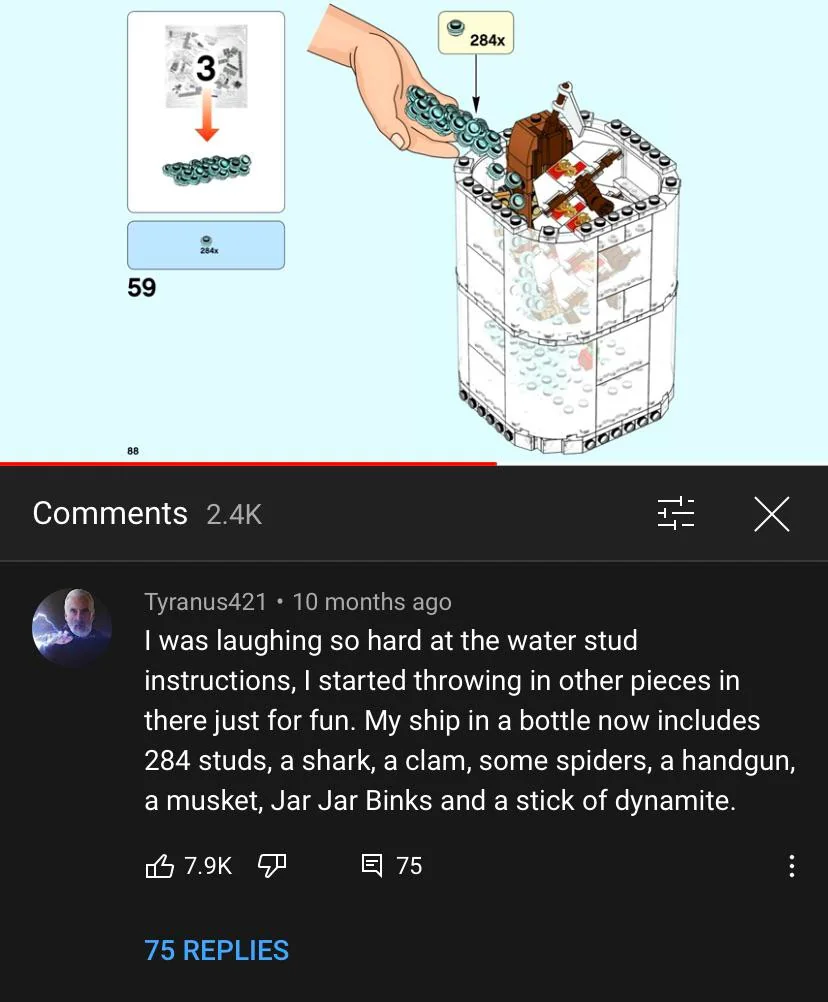This screenshot has width=828, height=1002.
Task: Close the comments panel
Action: point(771,514)
